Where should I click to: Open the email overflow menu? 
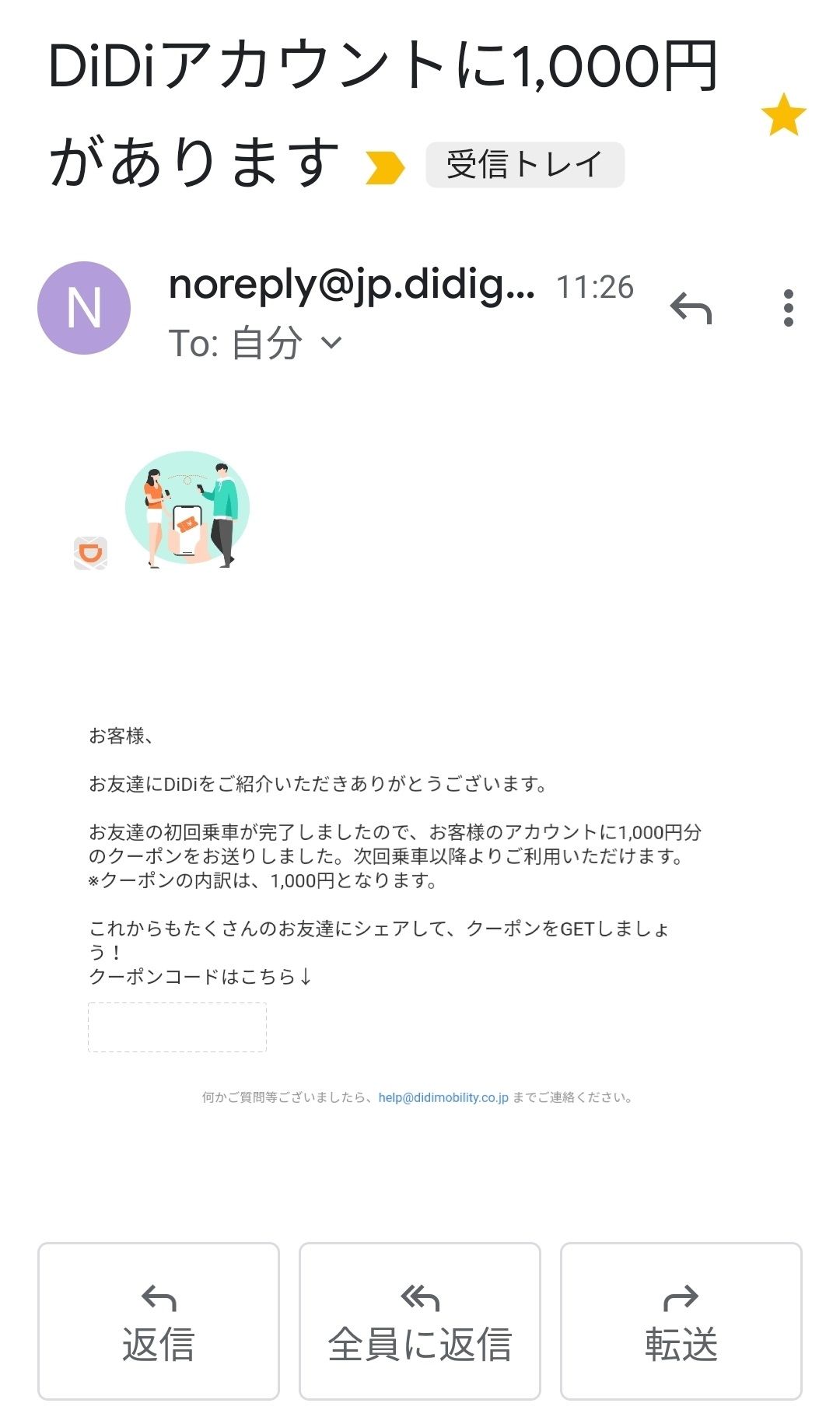pyautogui.click(x=789, y=309)
